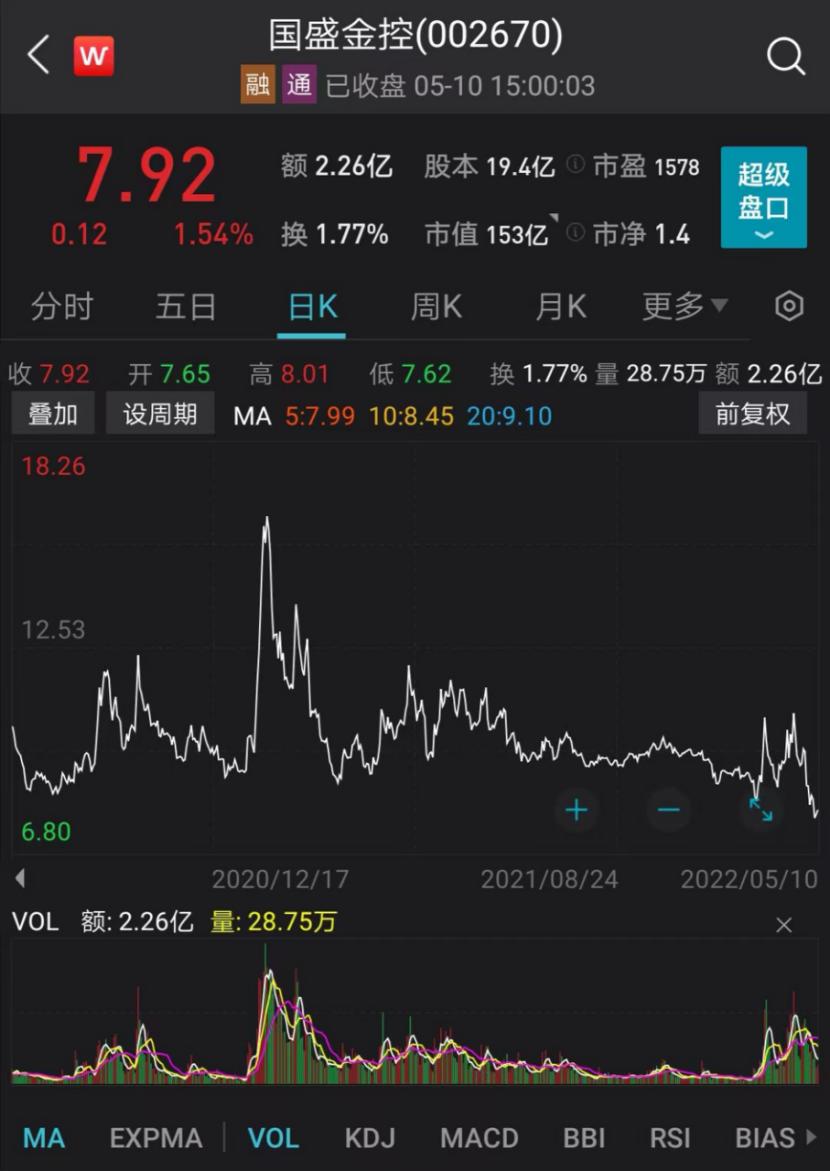830x1172 pixels.
Task: Select the 月K chart tab
Action: [561, 307]
